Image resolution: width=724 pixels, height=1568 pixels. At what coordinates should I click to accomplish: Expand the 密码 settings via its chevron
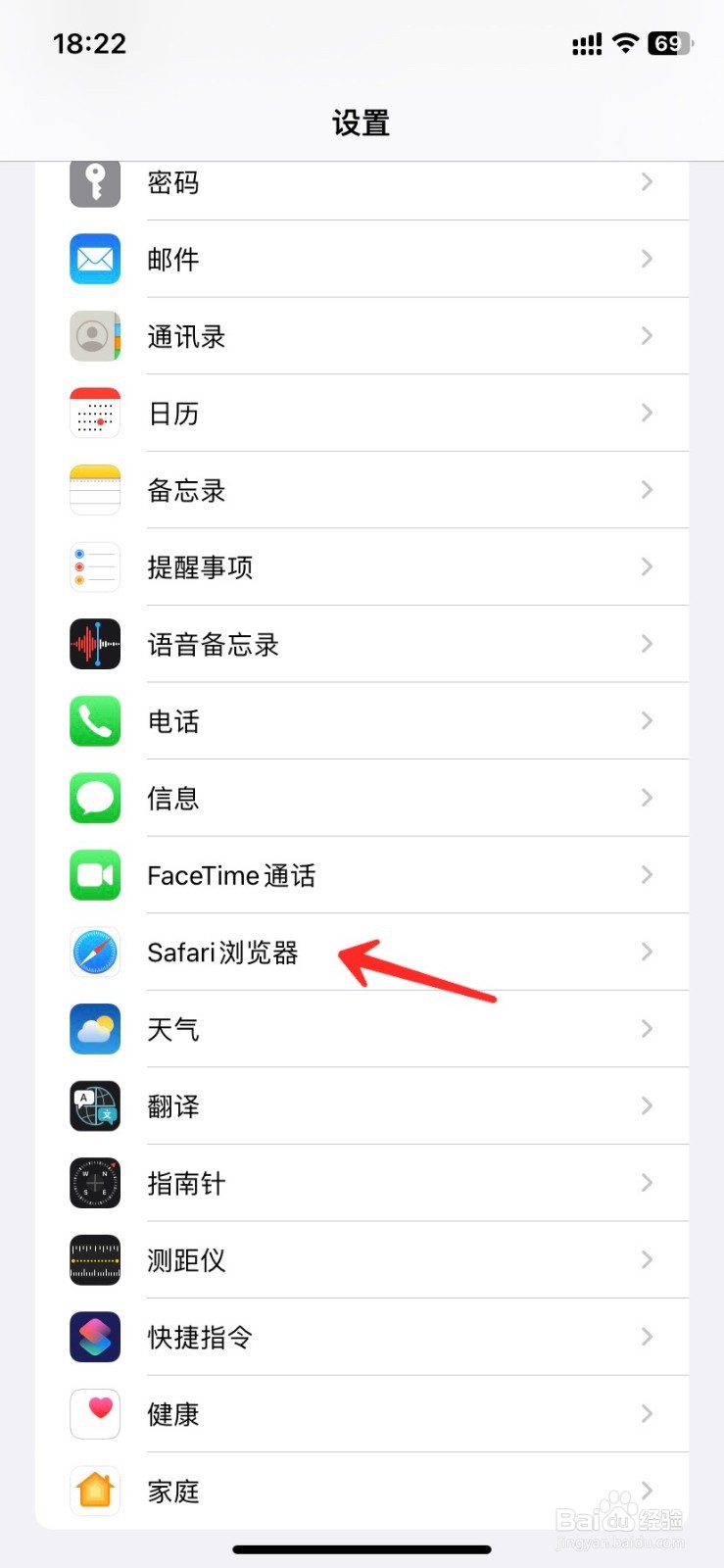tap(646, 181)
